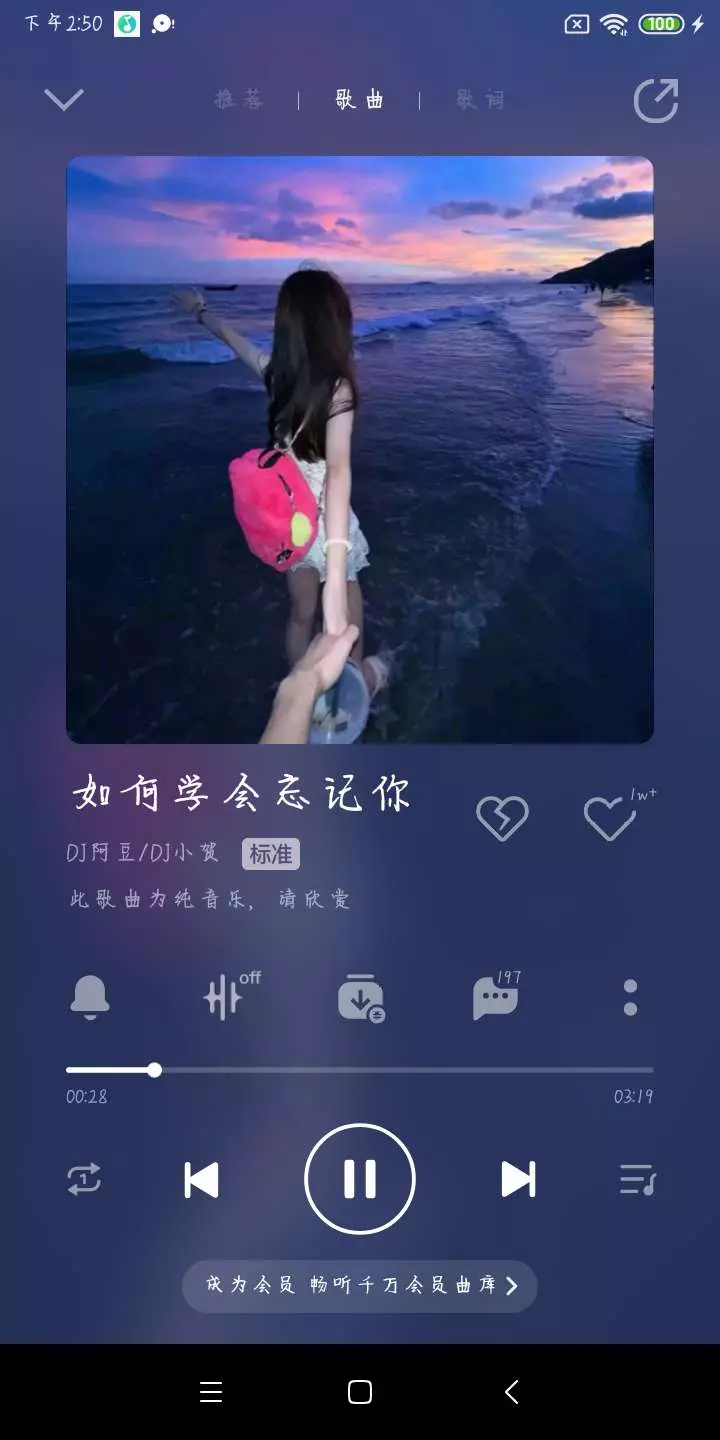Dislike the song with the broken heart

tap(502, 819)
